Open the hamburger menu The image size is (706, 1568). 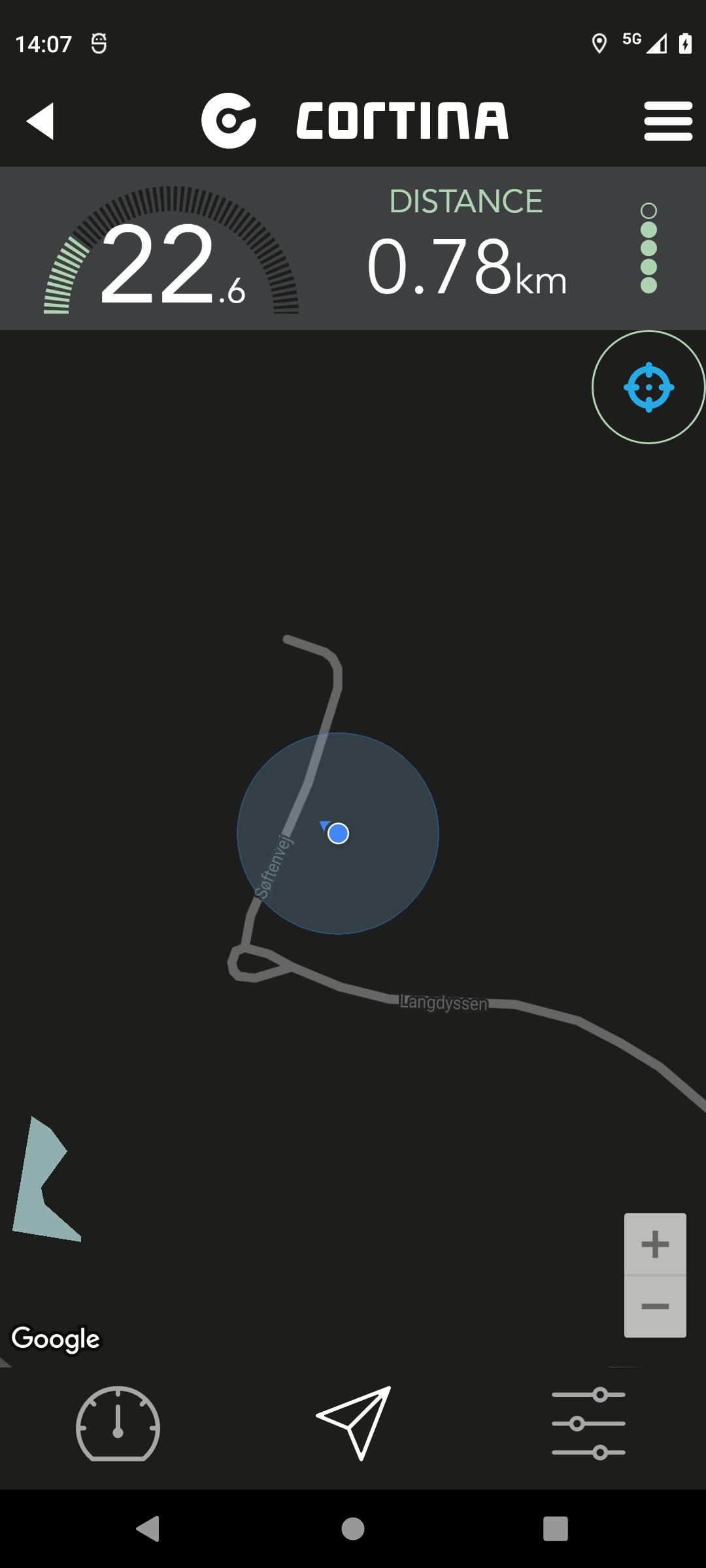click(x=668, y=121)
